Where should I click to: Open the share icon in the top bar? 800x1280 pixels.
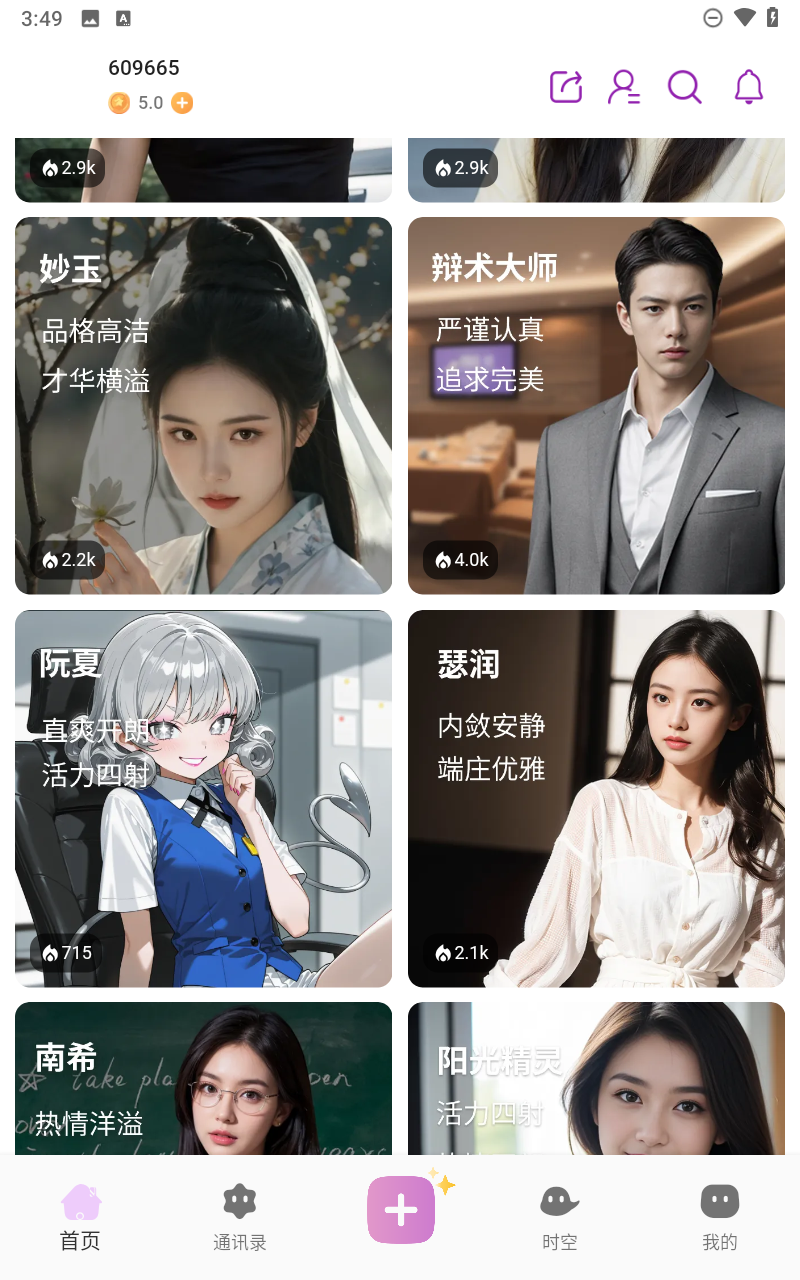pos(566,87)
